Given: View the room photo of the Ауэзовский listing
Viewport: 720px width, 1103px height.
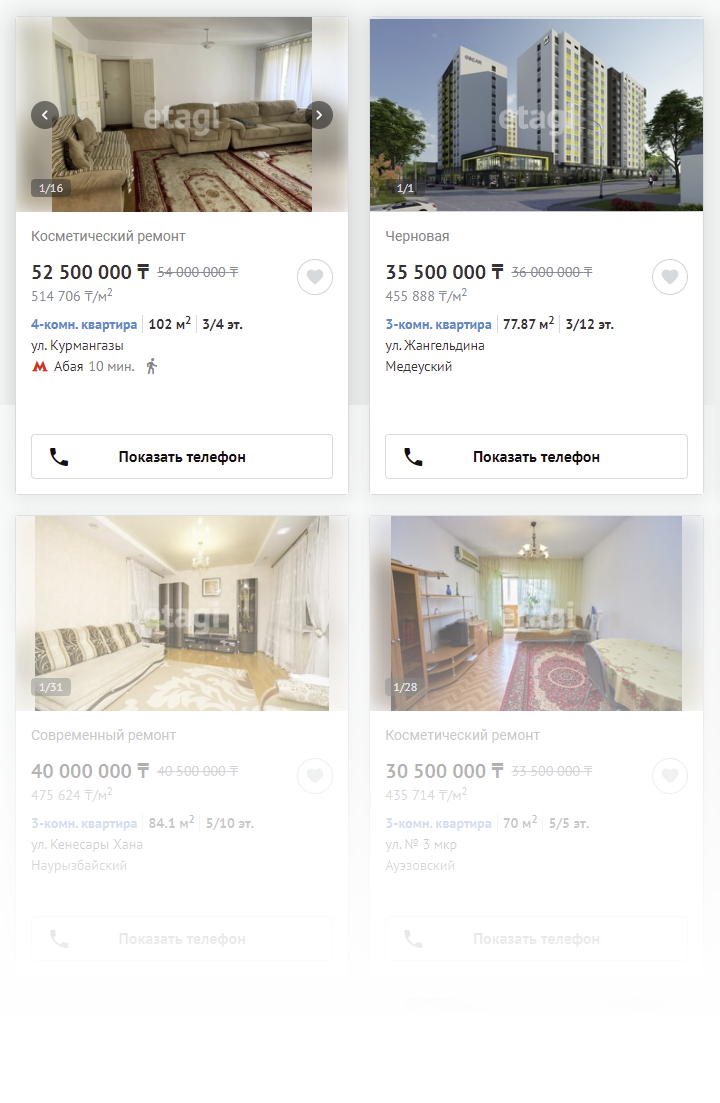Looking at the screenshot, I should [536, 613].
